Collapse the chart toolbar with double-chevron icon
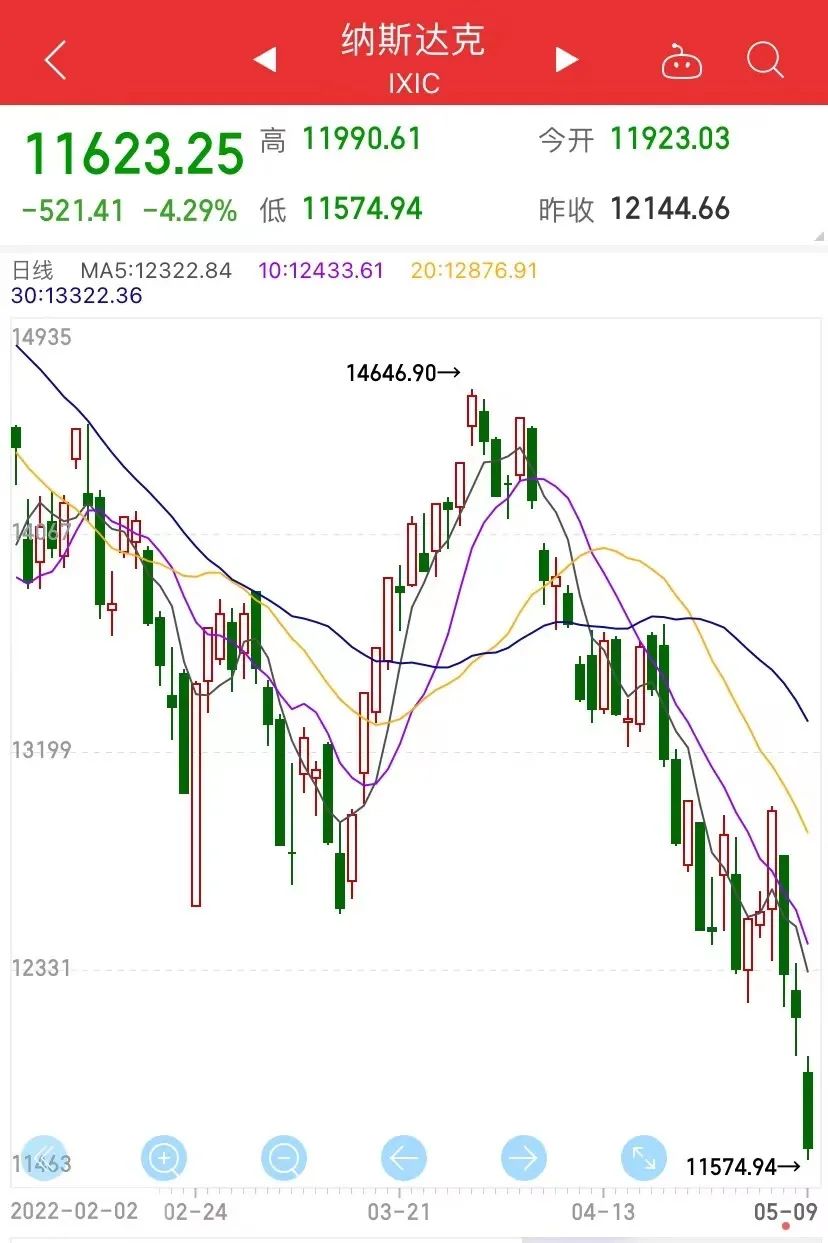Screen dimensions: 828x1243 [x=43, y=1158]
